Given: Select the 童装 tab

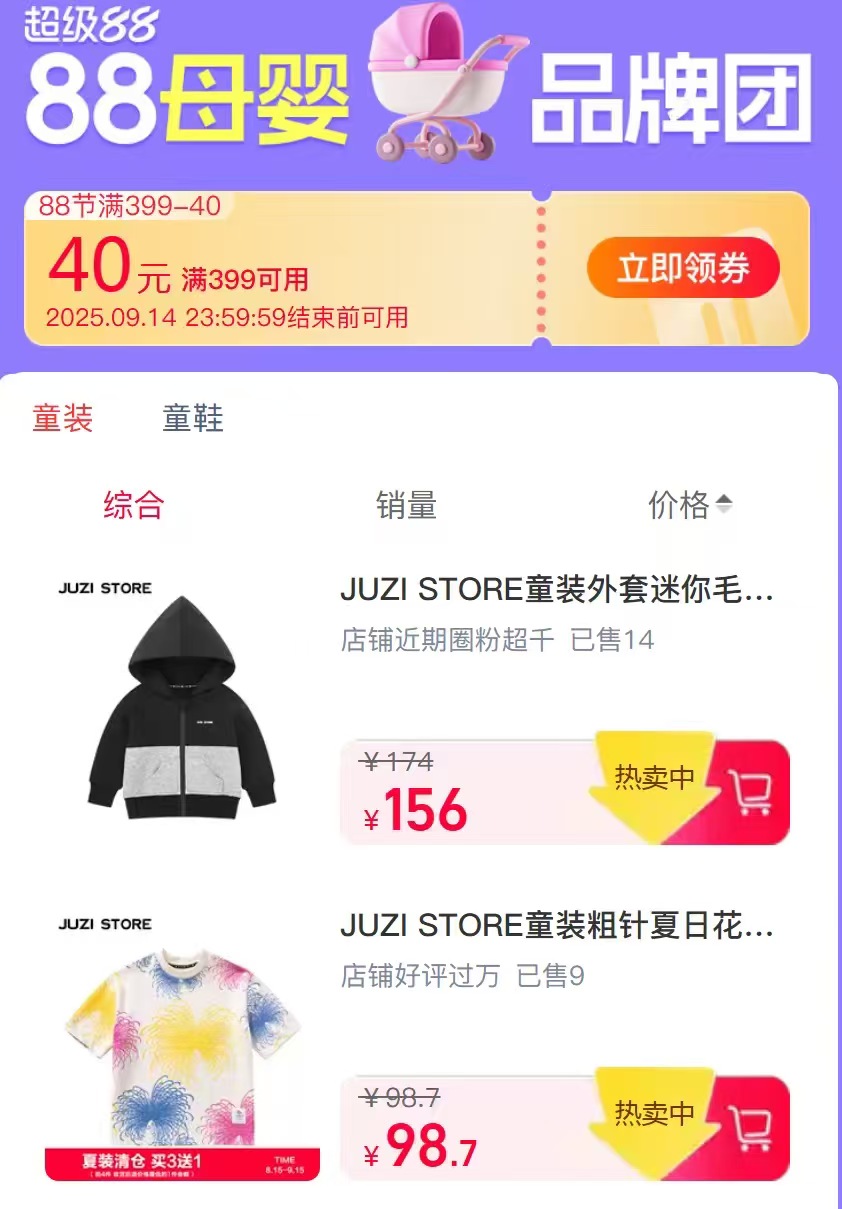Looking at the screenshot, I should coord(62,421).
